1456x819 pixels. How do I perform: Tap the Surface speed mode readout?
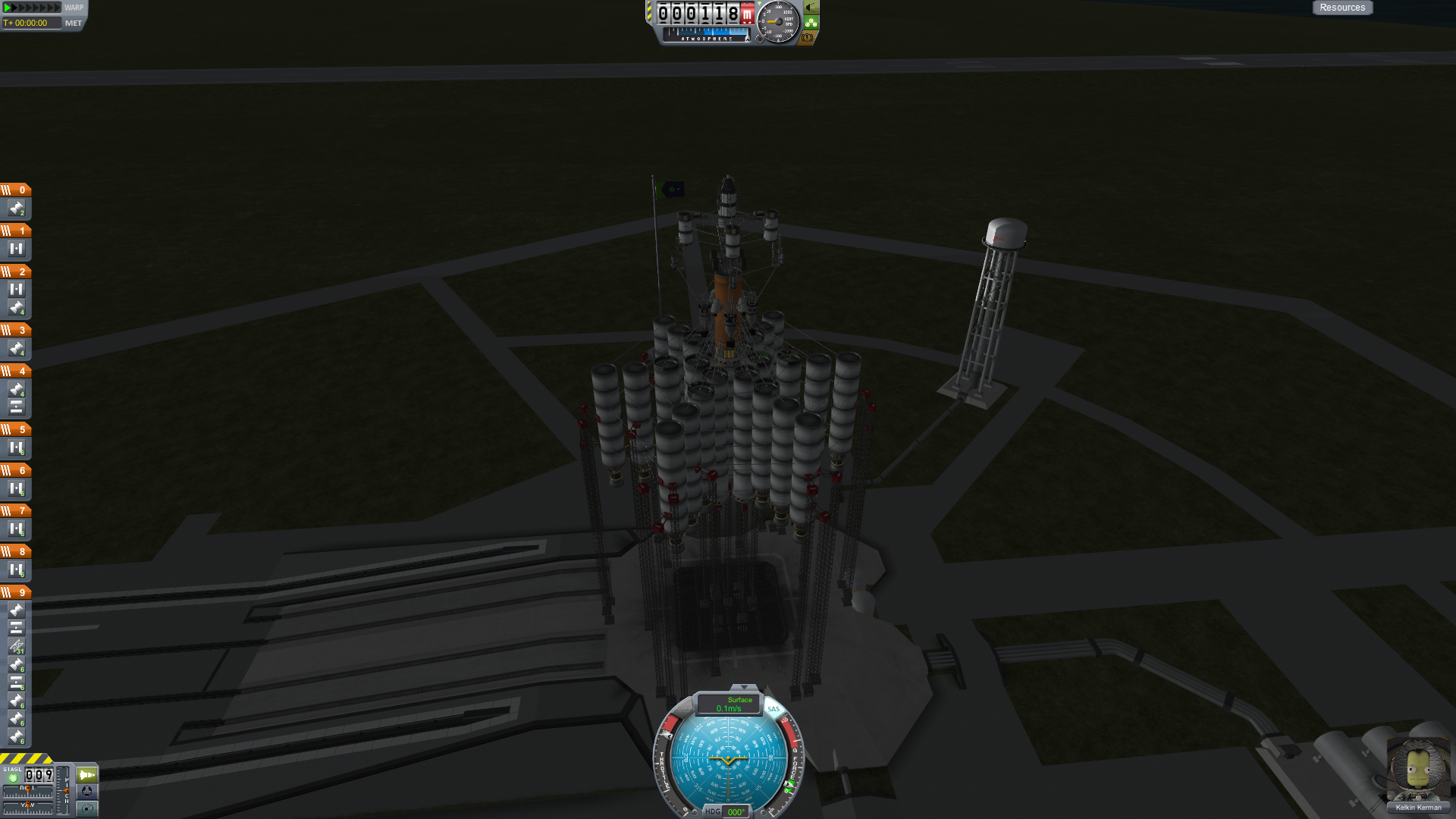pos(729,704)
